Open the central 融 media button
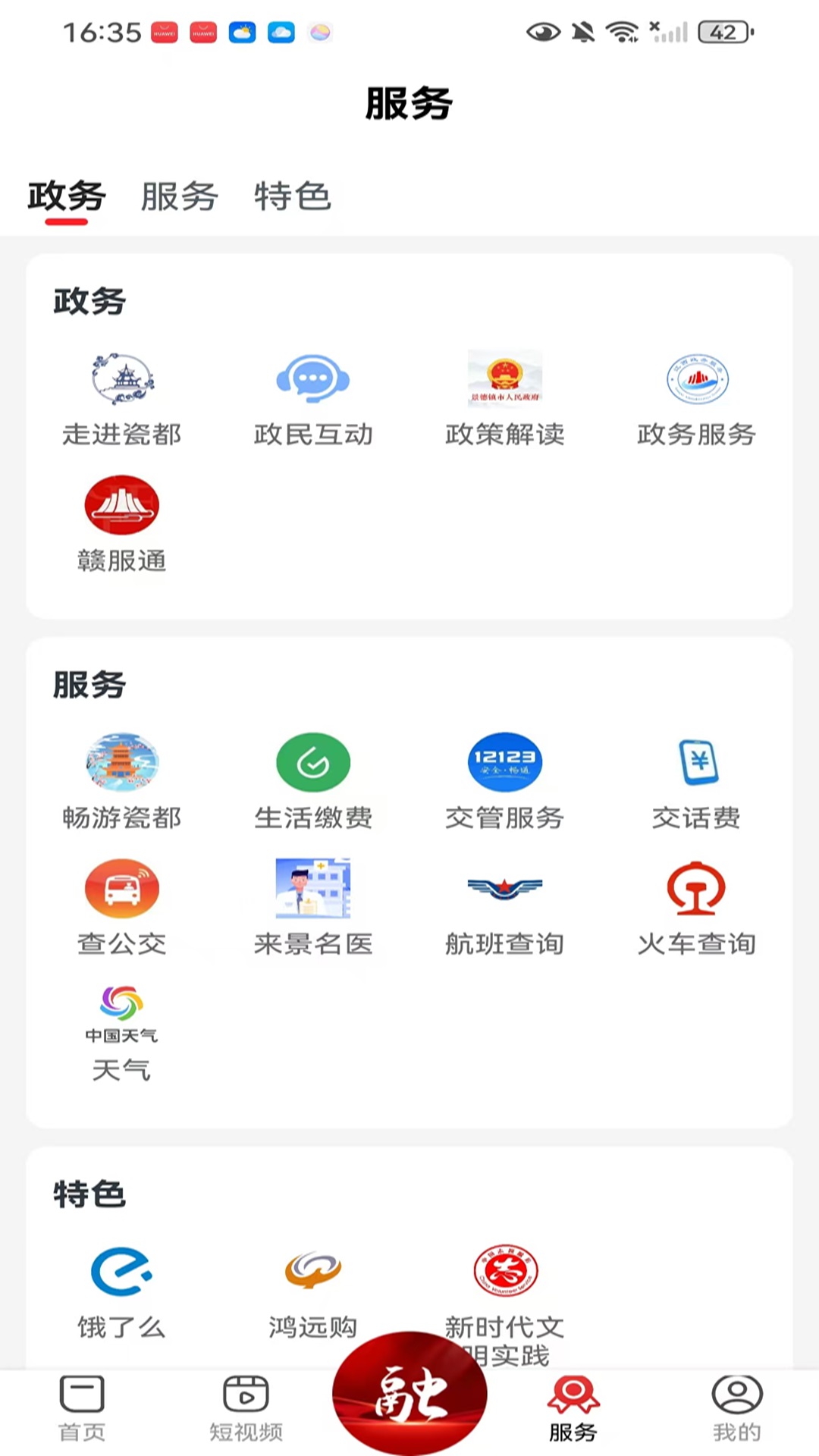The height and width of the screenshot is (1456, 819). point(409,1399)
